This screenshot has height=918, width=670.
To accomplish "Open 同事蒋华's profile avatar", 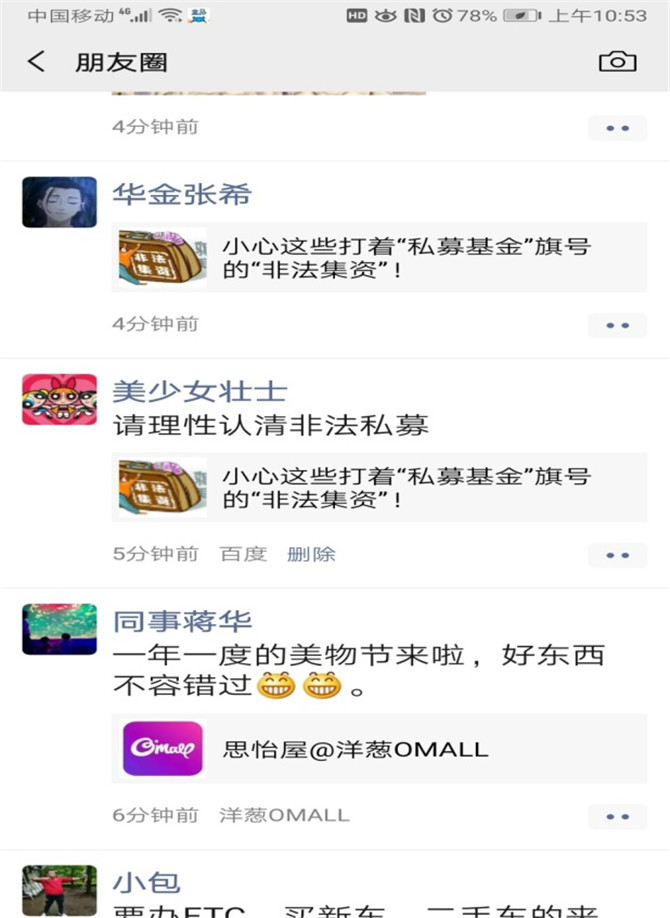I will click(x=59, y=629).
